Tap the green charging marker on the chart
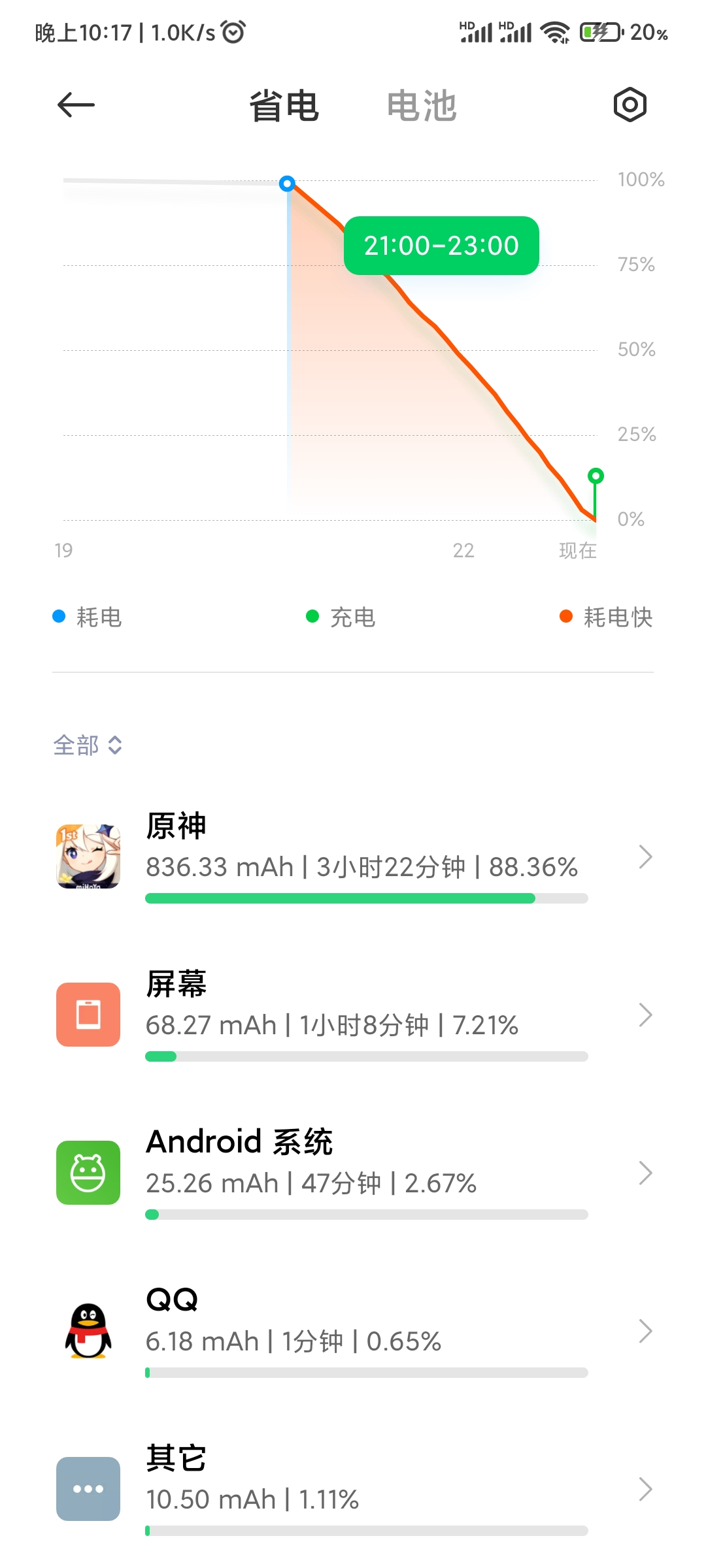 point(596,476)
